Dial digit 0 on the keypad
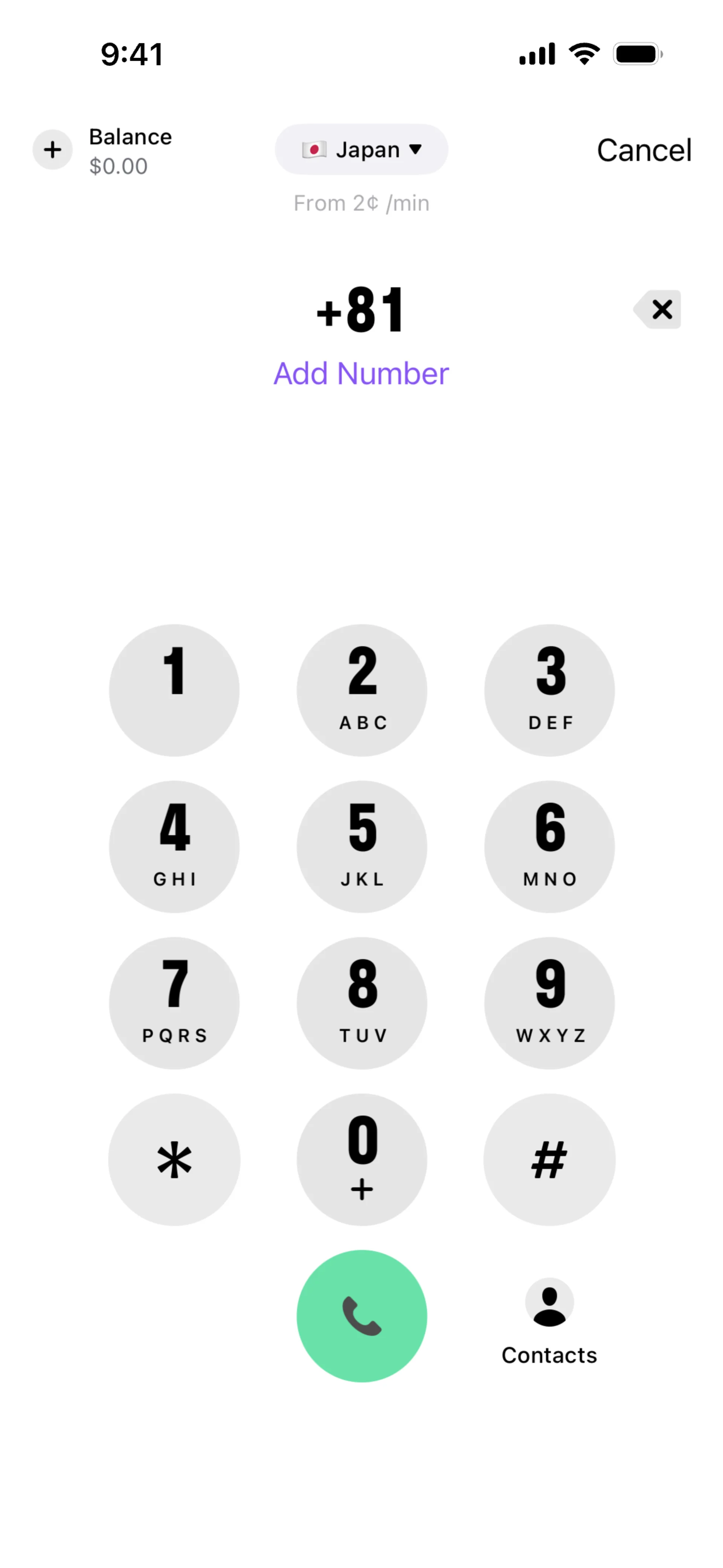This screenshot has width=723, height=1568. (361, 1160)
